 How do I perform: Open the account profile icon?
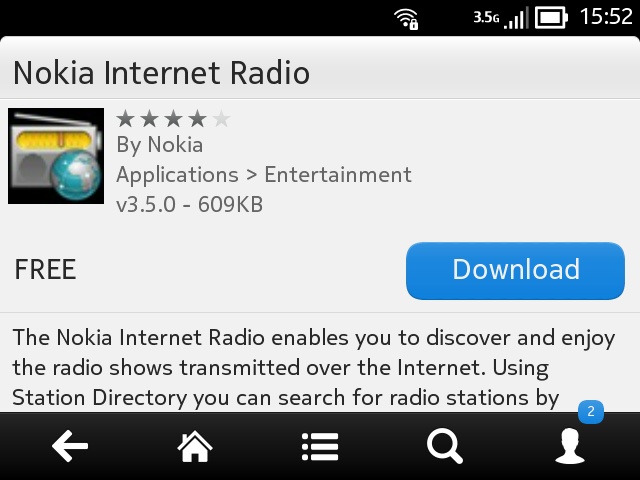[570, 447]
